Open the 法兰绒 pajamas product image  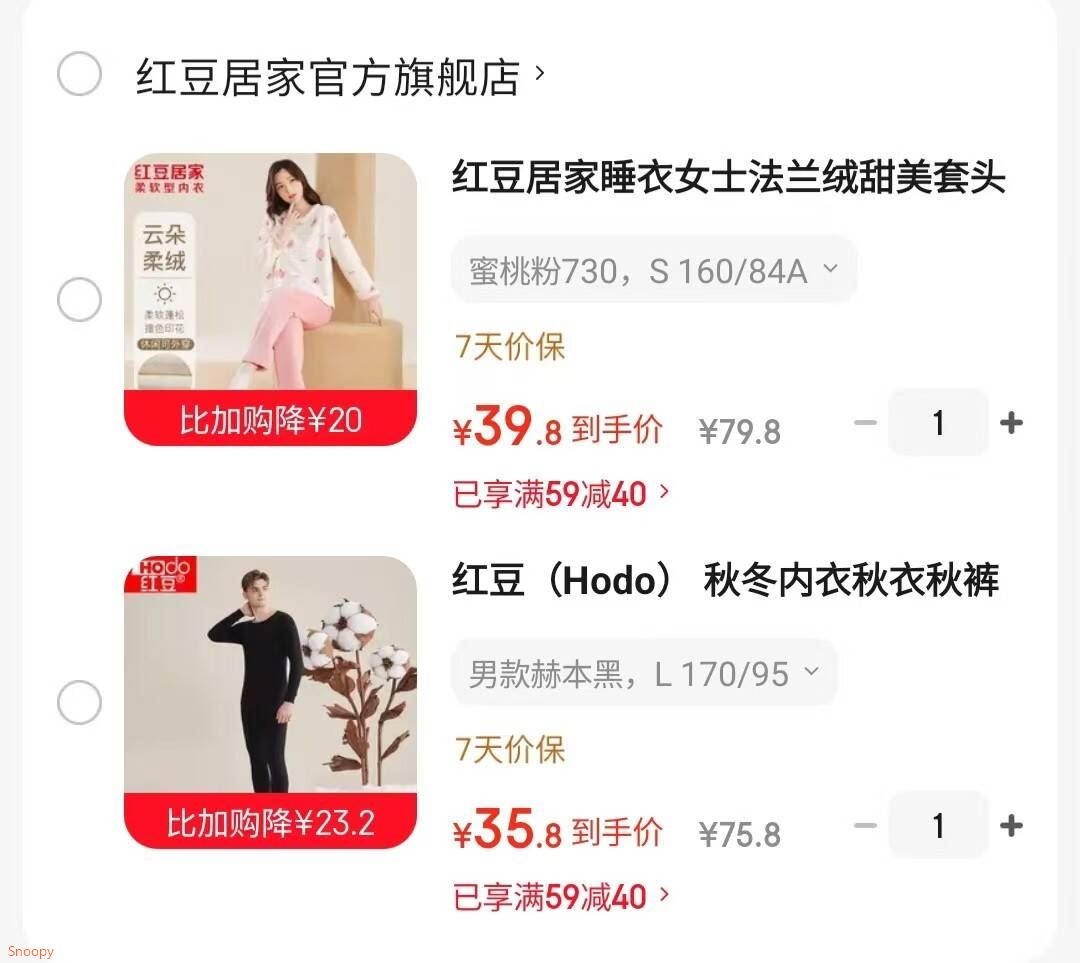270,299
